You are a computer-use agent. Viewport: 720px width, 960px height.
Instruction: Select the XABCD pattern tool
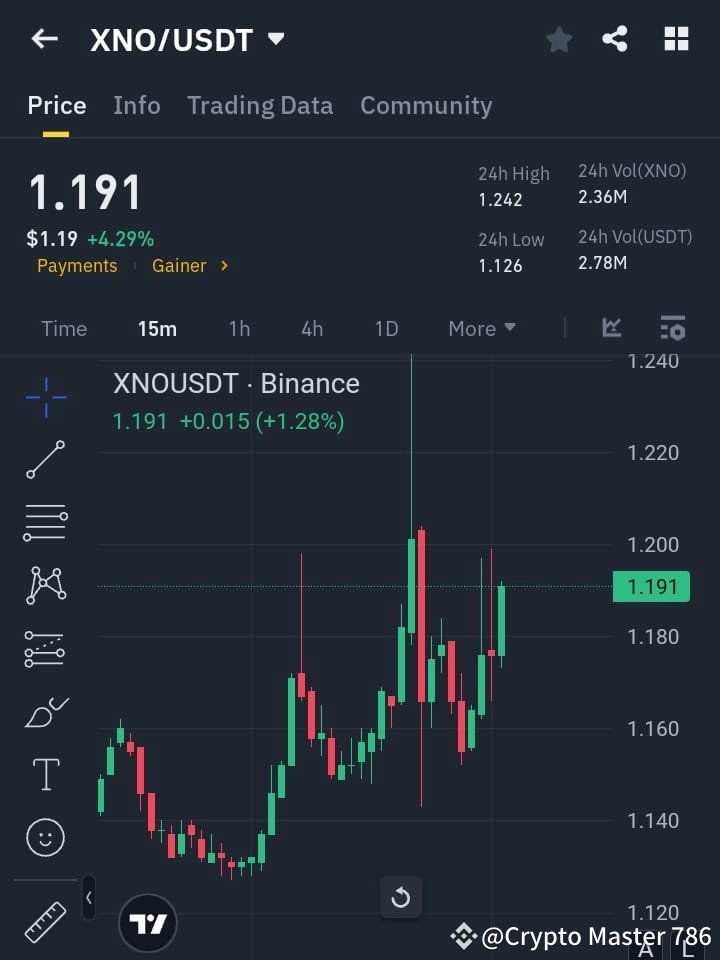click(45, 586)
